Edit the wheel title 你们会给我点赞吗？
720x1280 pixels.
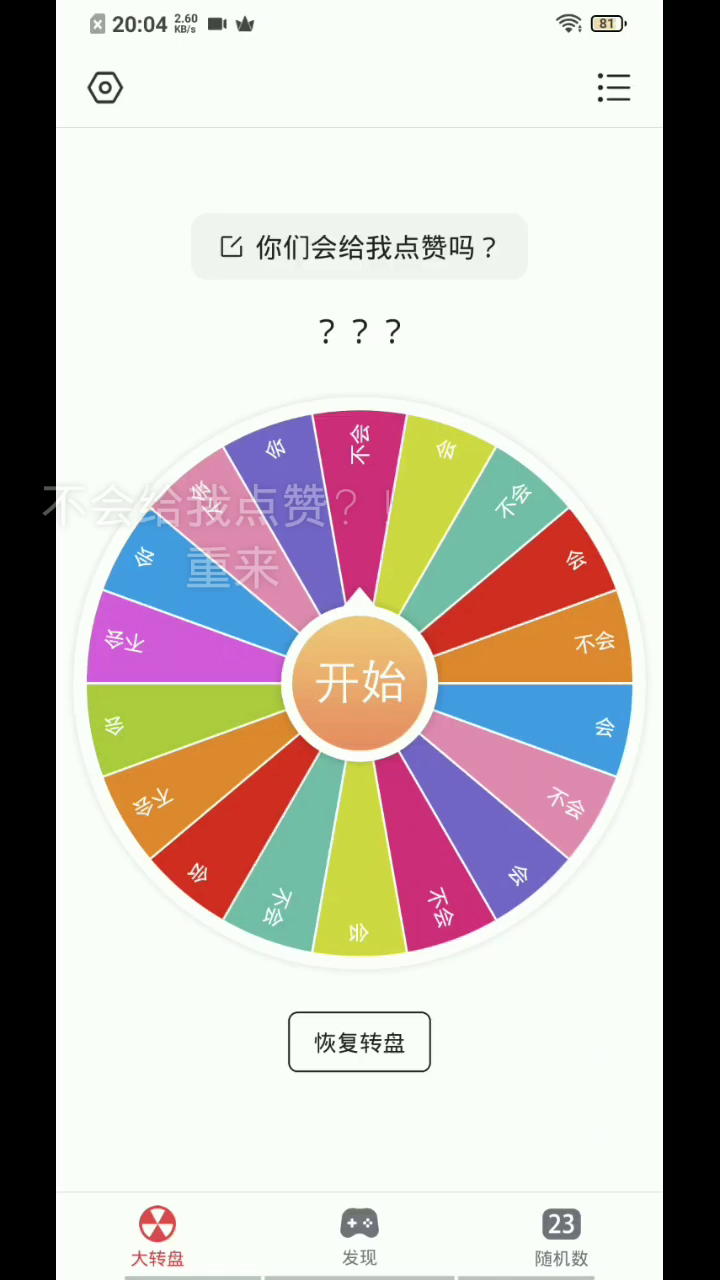359,247
